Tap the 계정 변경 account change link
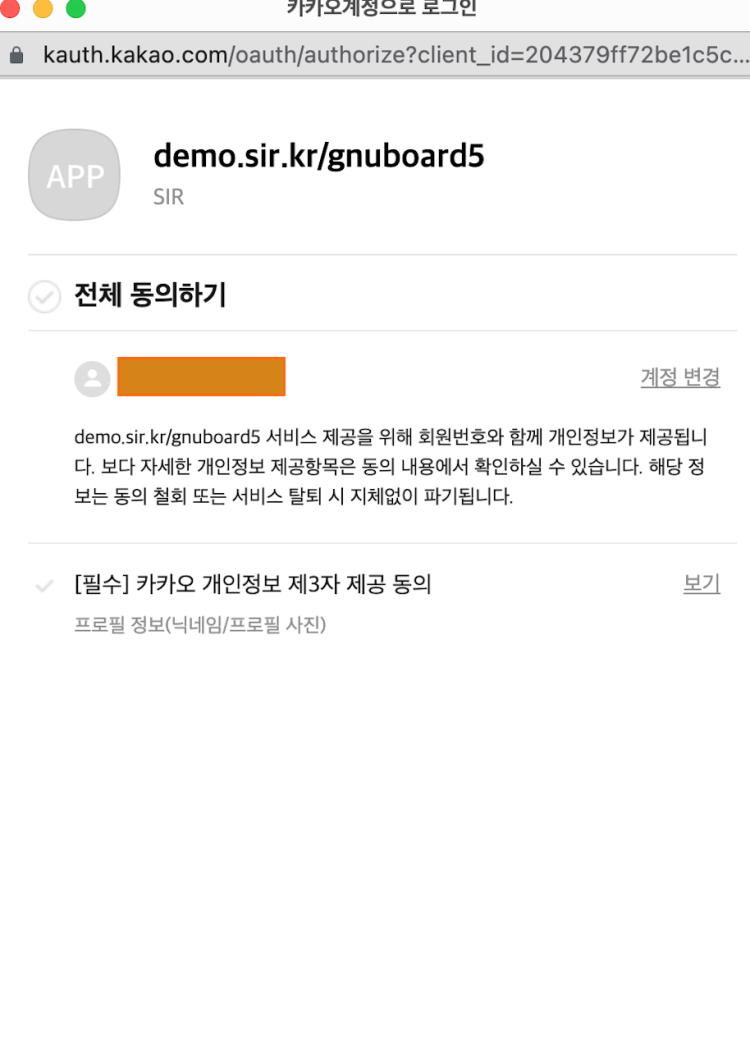750x1037 pixels. 680,378
